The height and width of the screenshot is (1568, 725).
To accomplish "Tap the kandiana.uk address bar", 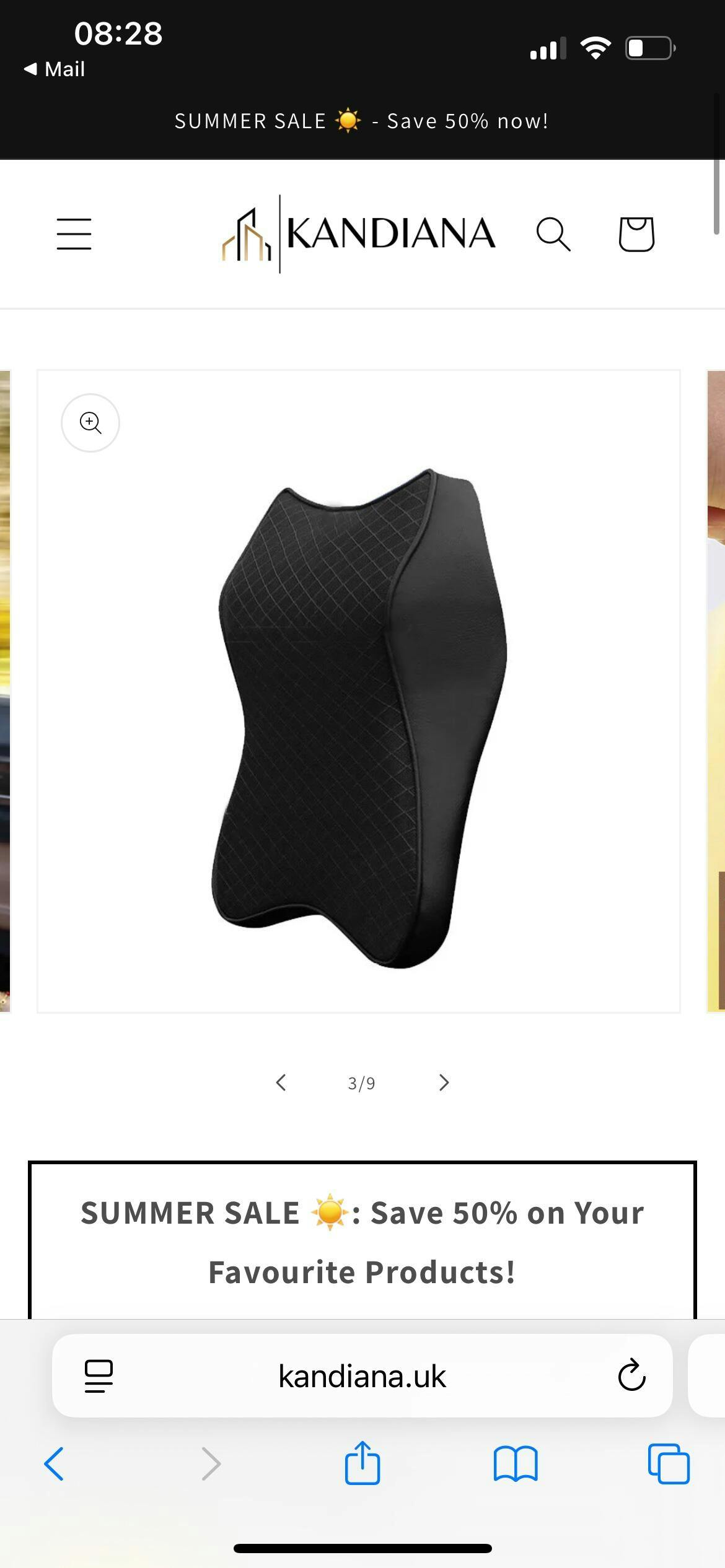I will click(x=362, y=1376).
